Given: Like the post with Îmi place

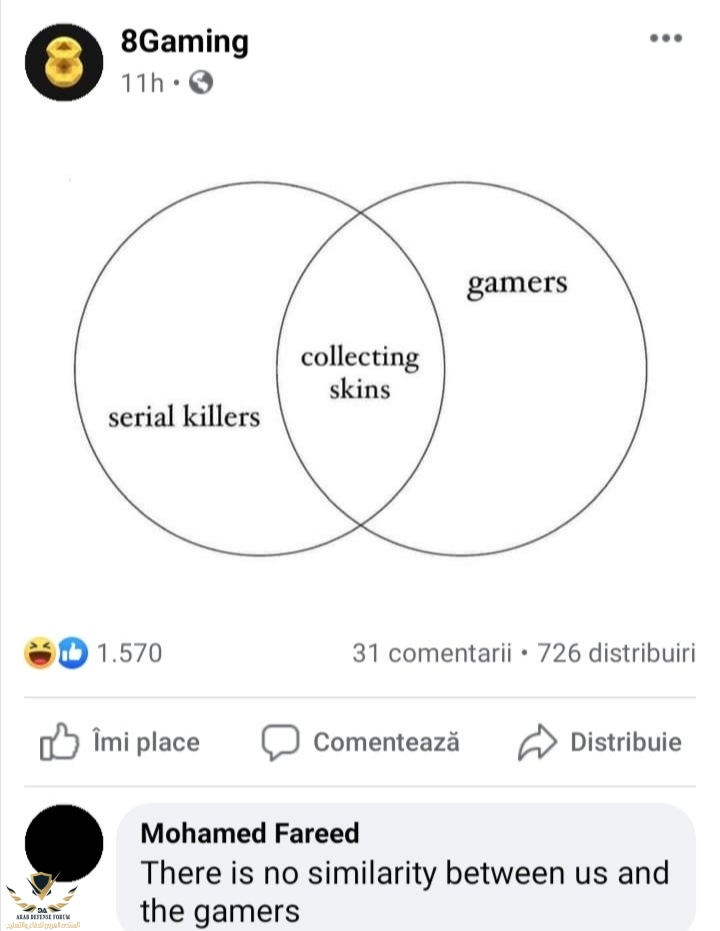Looking at the screenshot, I should (120, 742).
